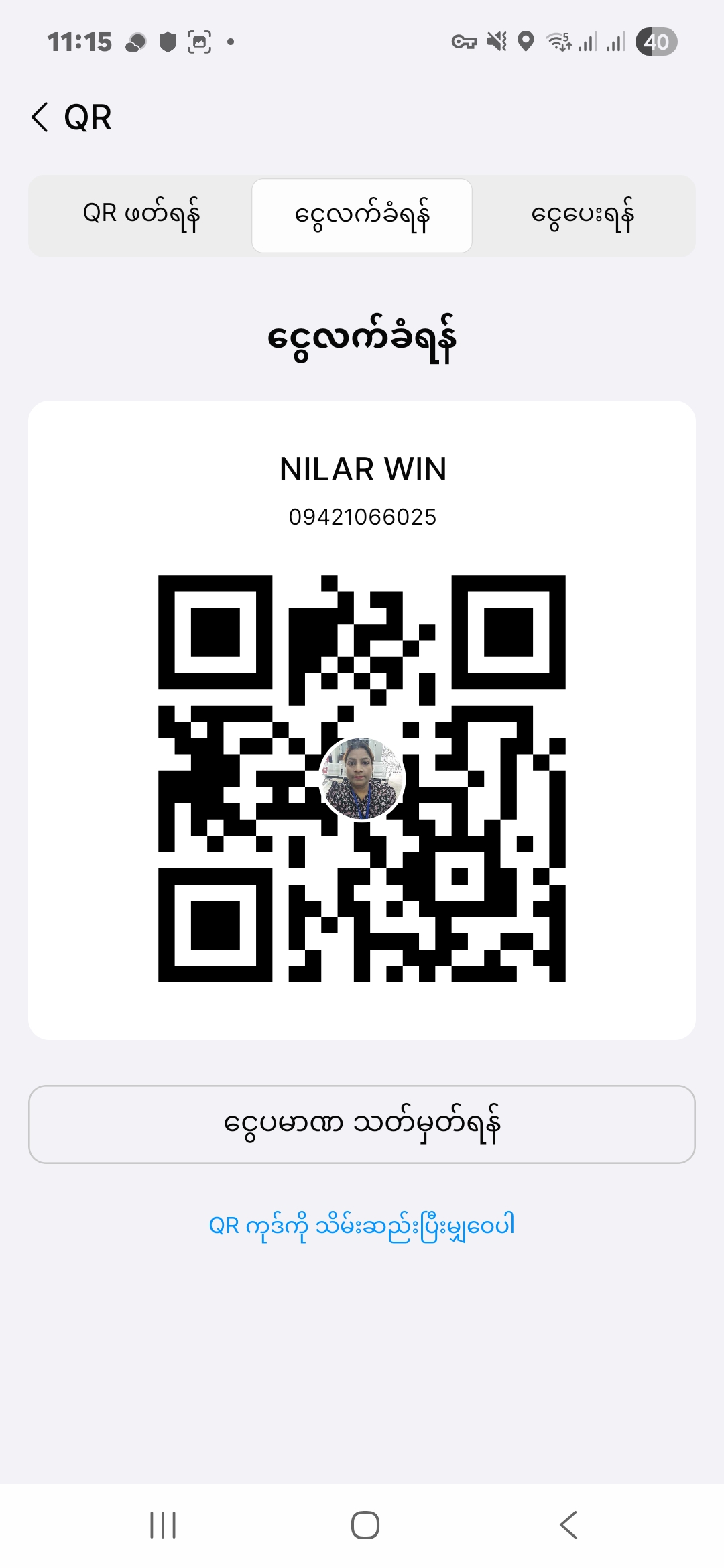Go back from the QR screen
Screen dimensions: 724x1568
[40, 117]
